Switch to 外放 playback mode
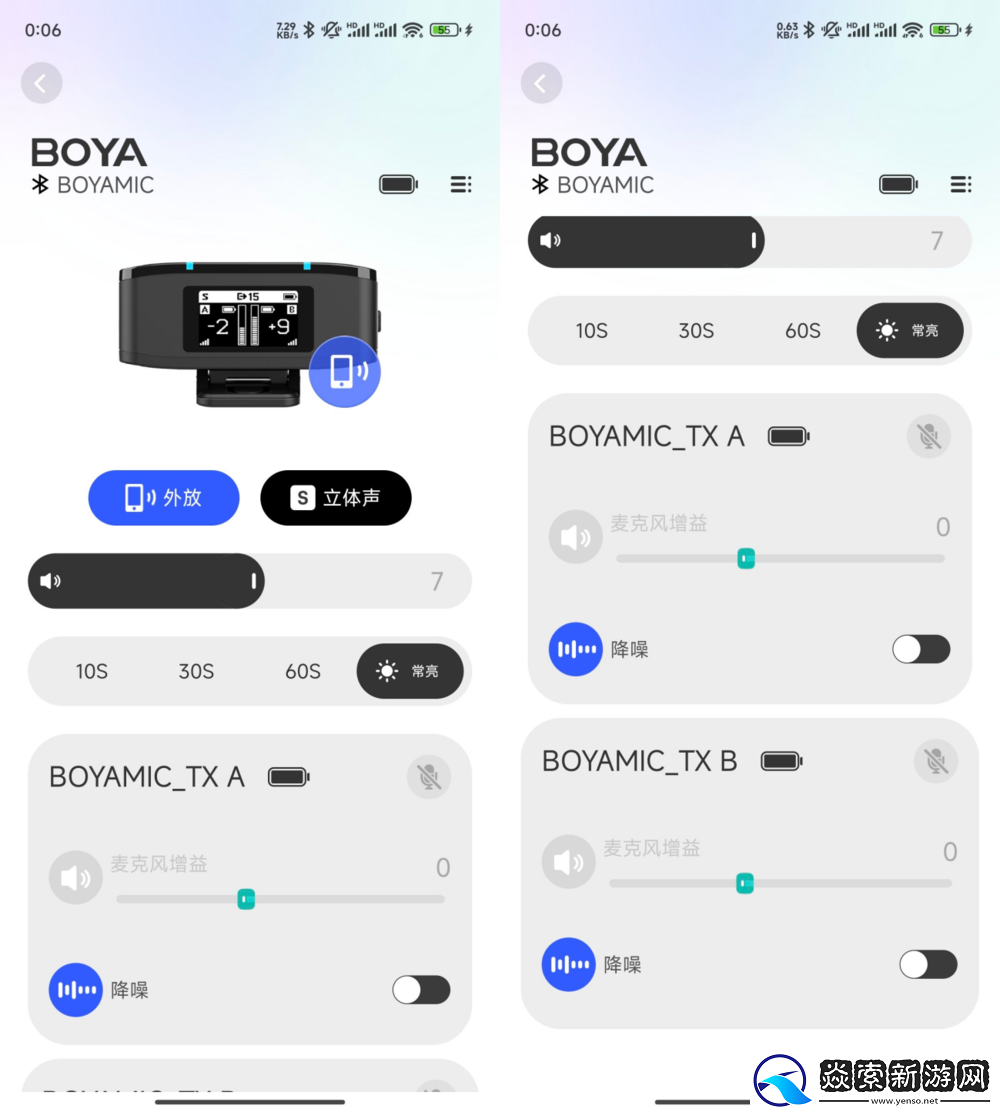Image resolution: width=1000 pixels, height=1112 pixels. pyautogui.click(x=163, y=498)
